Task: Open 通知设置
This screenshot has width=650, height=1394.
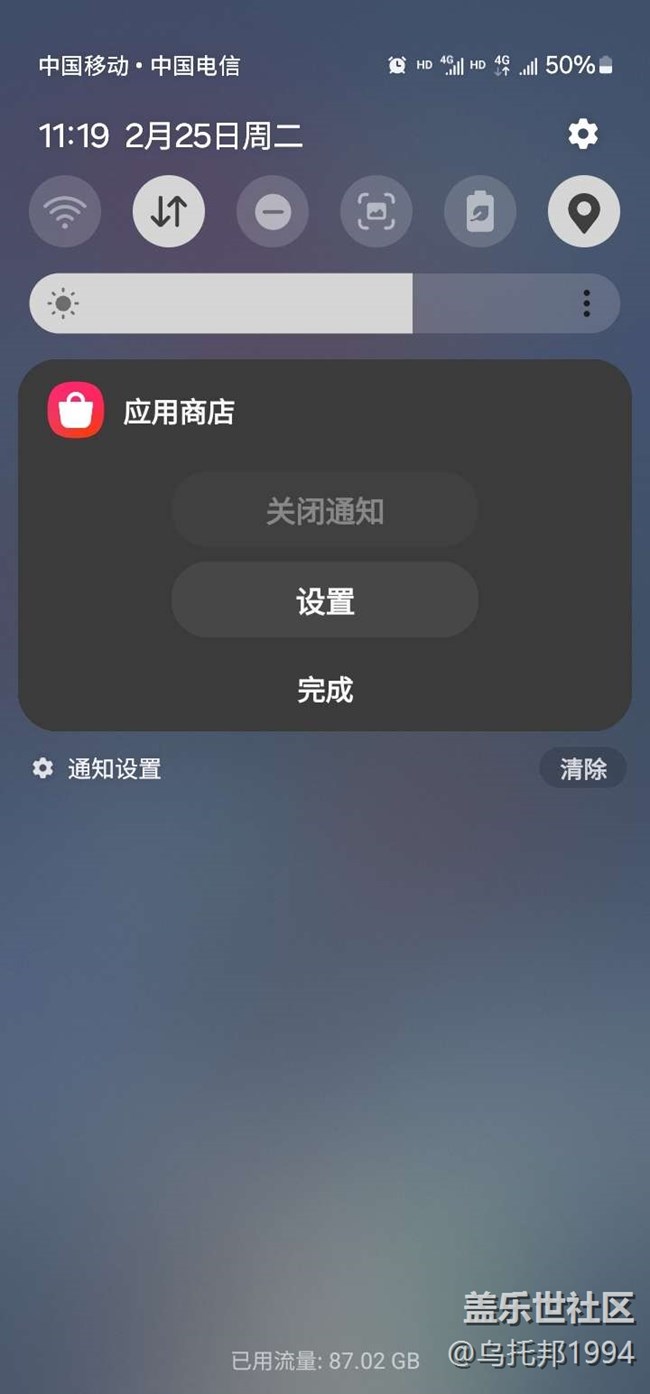Action: click(97, 769)
